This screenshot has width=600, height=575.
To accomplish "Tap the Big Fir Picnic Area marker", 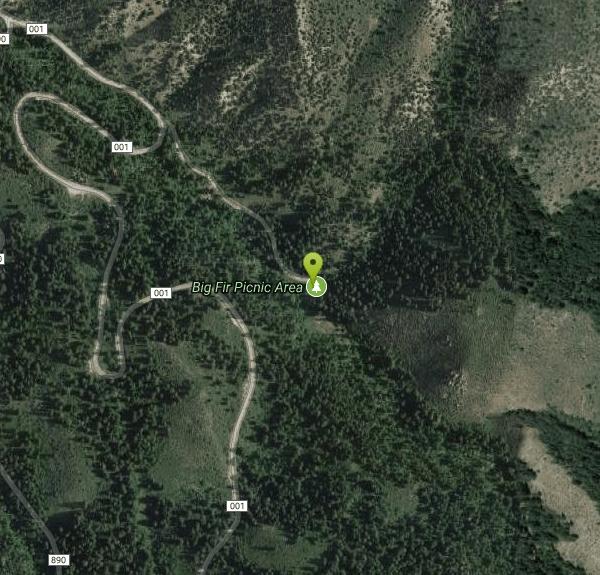I will click(315, 286).
